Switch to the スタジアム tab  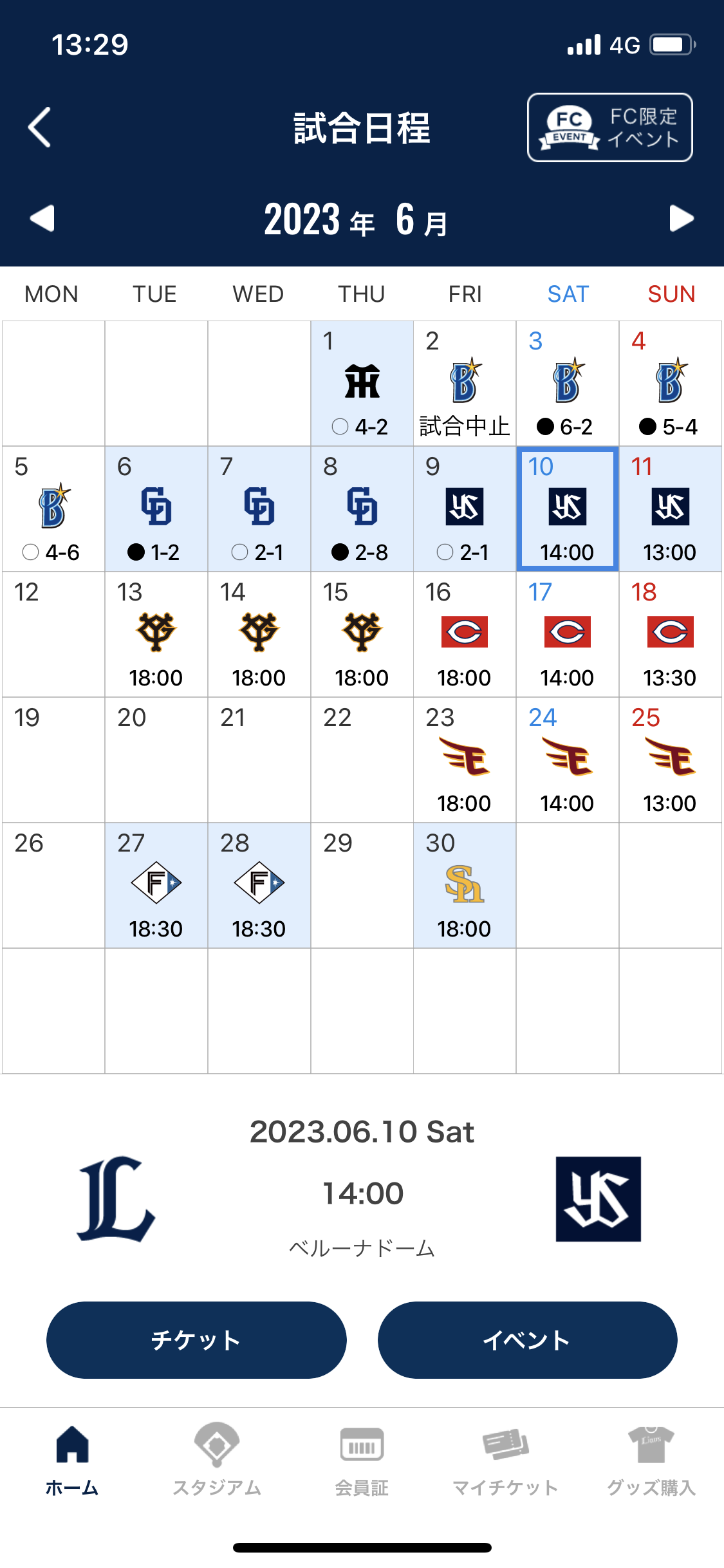tap(217, 1461)
